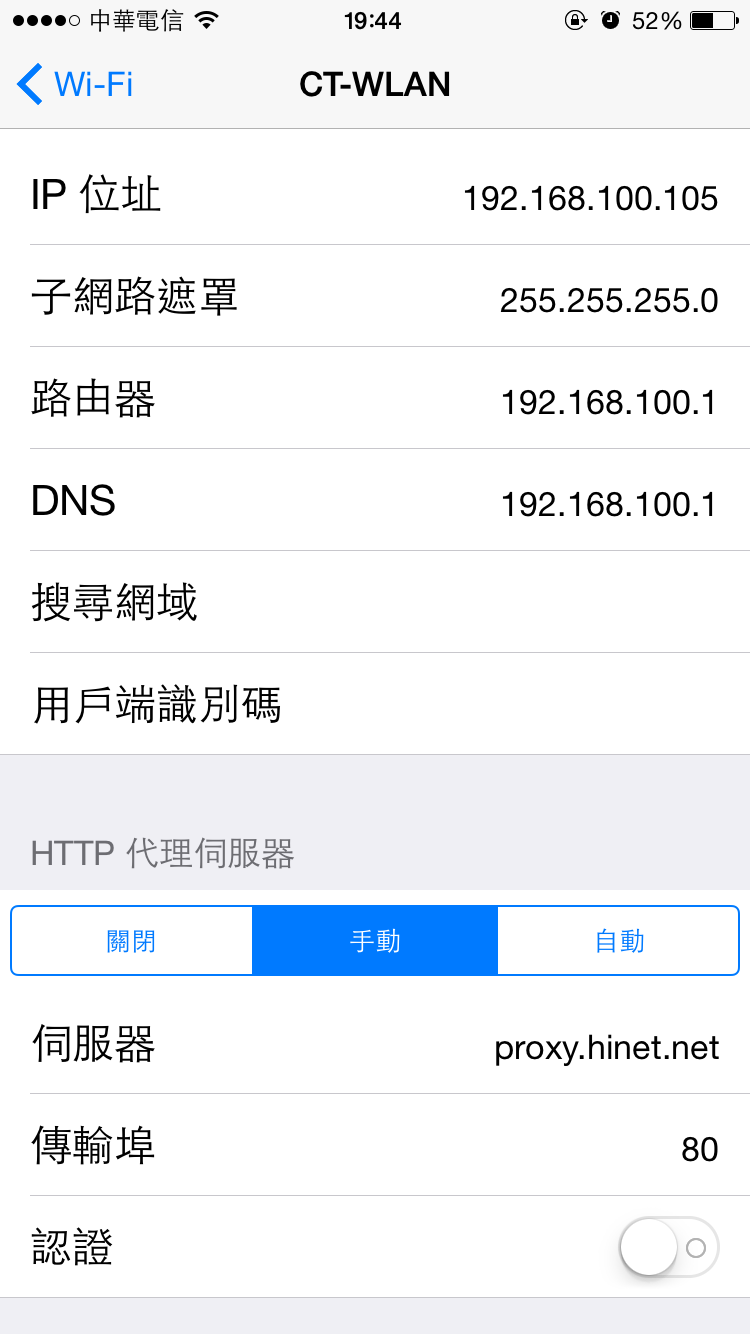The image size is (750, 1334).
Task: Enable the 認證 authentication toggle
Action: point(667,1247)
